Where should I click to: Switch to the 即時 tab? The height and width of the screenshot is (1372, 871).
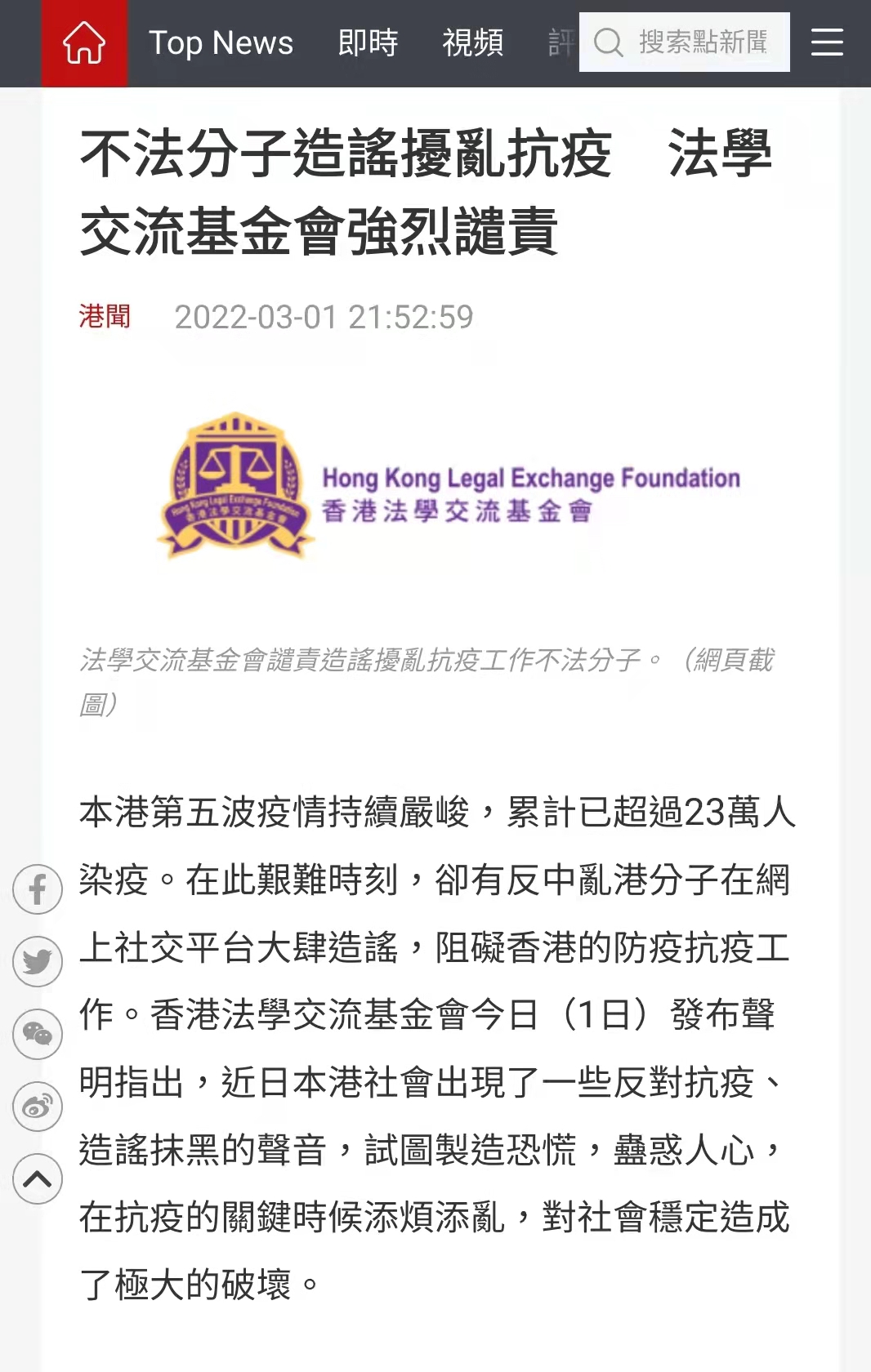368,43
